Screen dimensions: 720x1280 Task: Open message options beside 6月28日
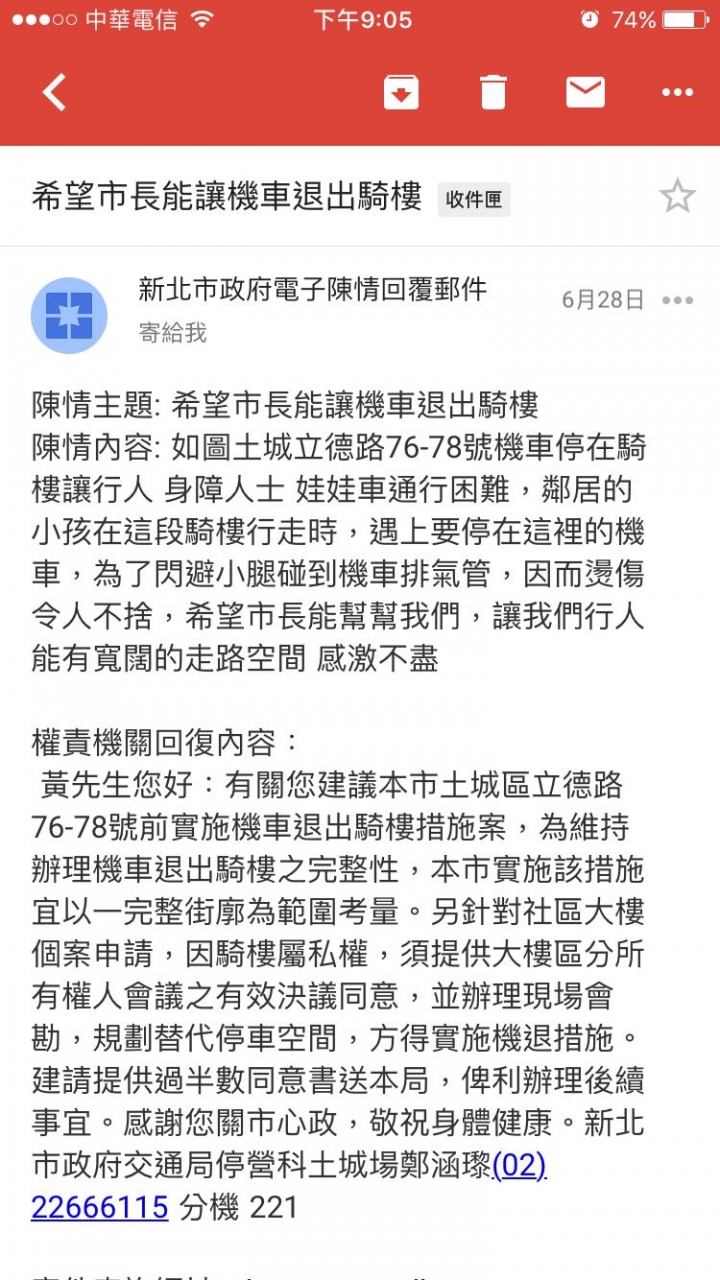click(x=677, y=300)
